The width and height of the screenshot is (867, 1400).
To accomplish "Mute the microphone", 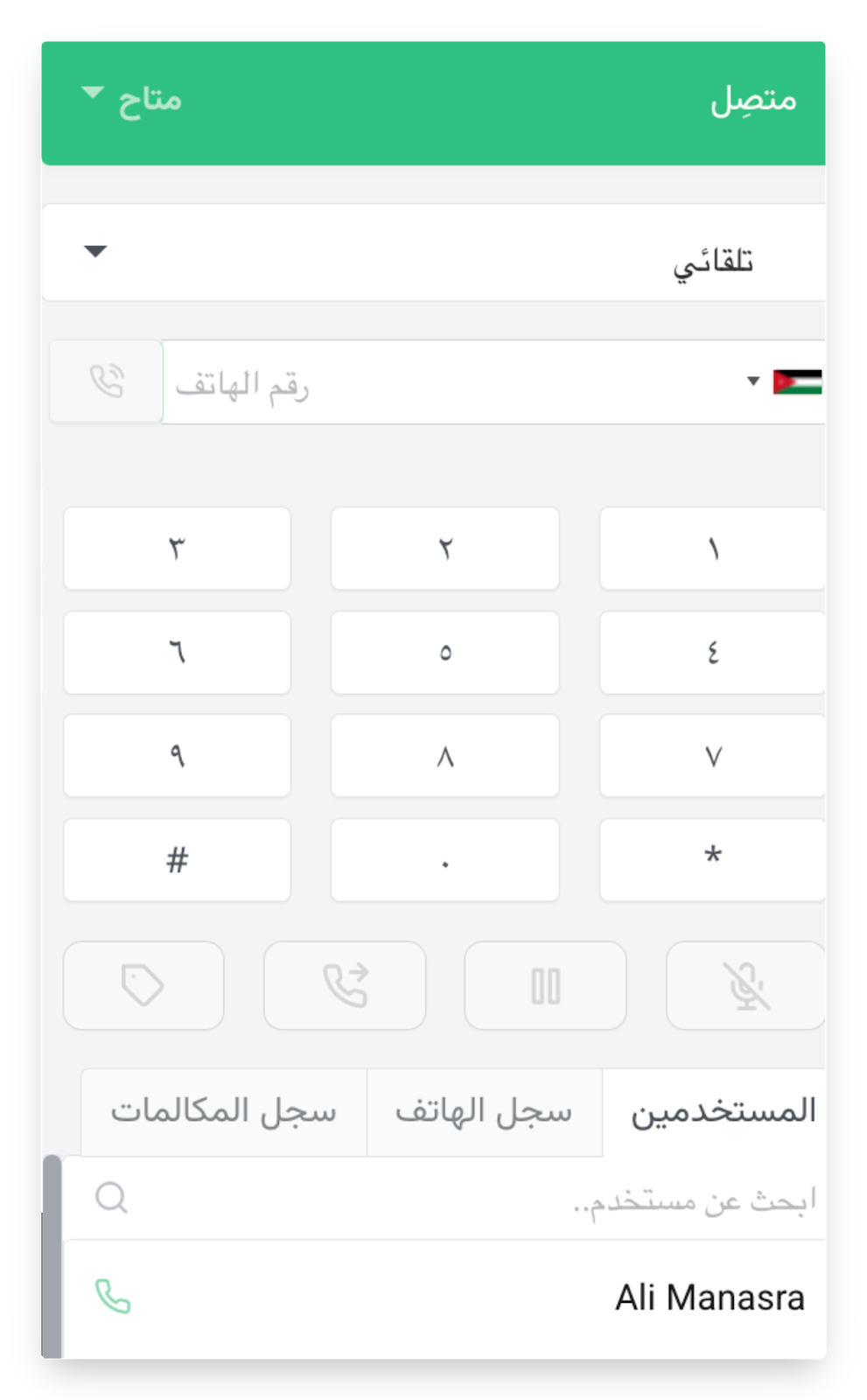I will point(745,986).
